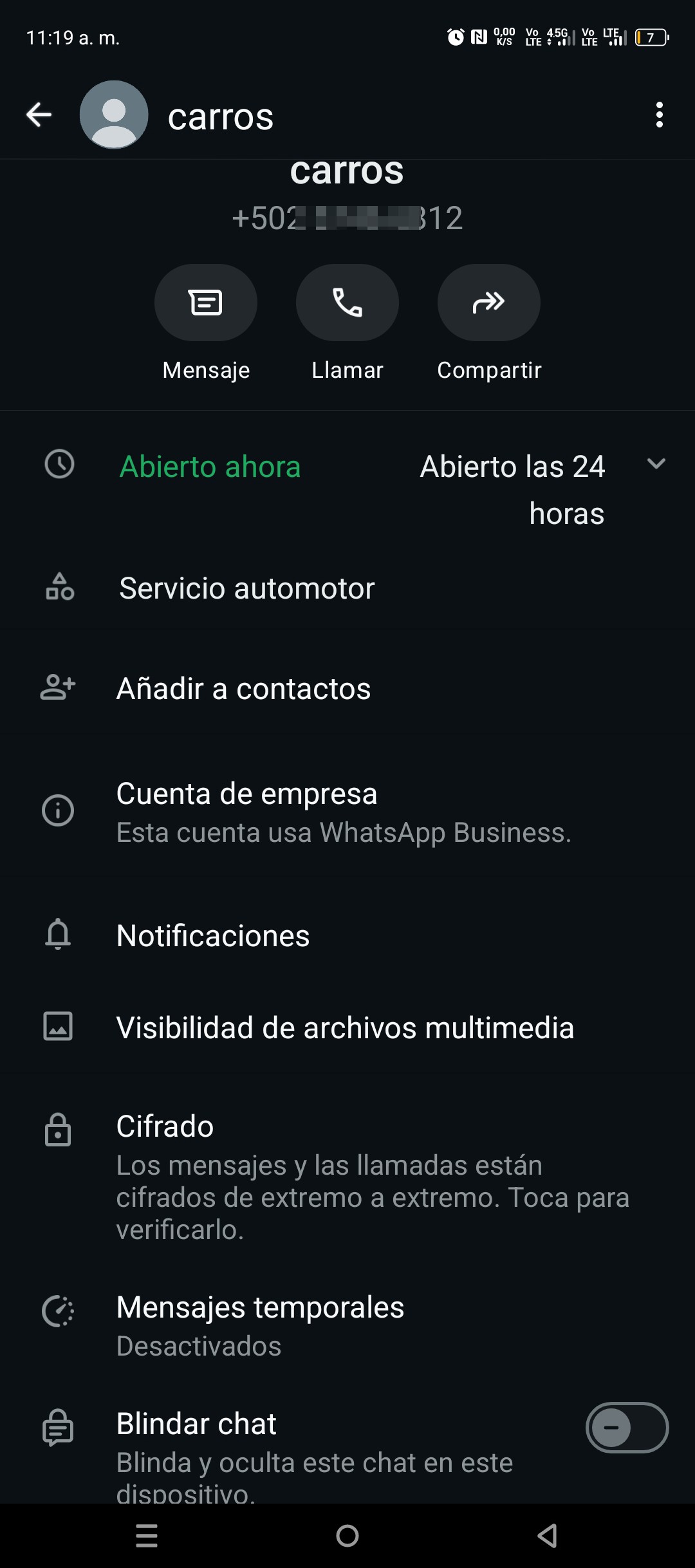Go back using the top-left arrow

pyautogui.click(x=39, y=115)
